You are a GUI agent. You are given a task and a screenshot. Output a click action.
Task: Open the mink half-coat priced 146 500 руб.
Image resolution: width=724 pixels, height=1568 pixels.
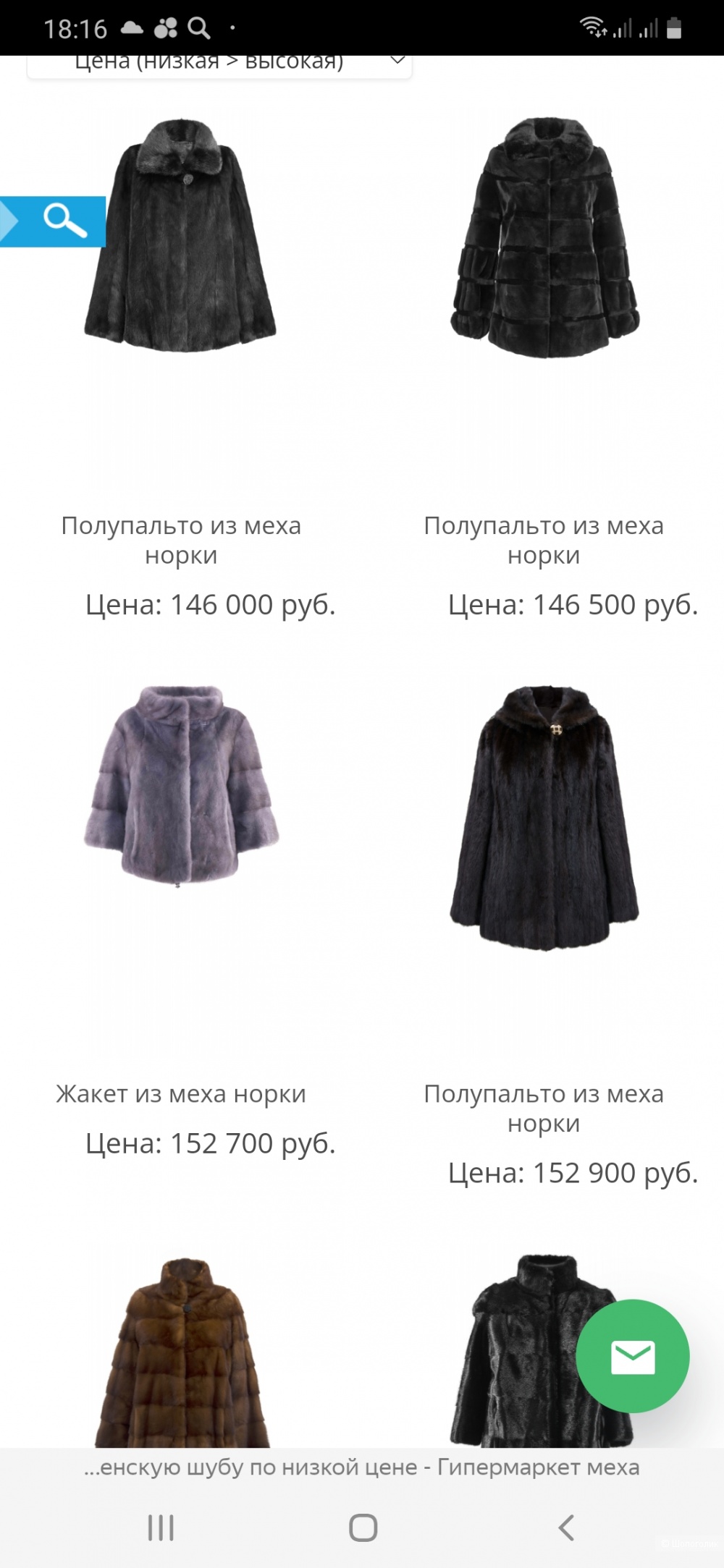pyautogui.click(x=544, y=237)
